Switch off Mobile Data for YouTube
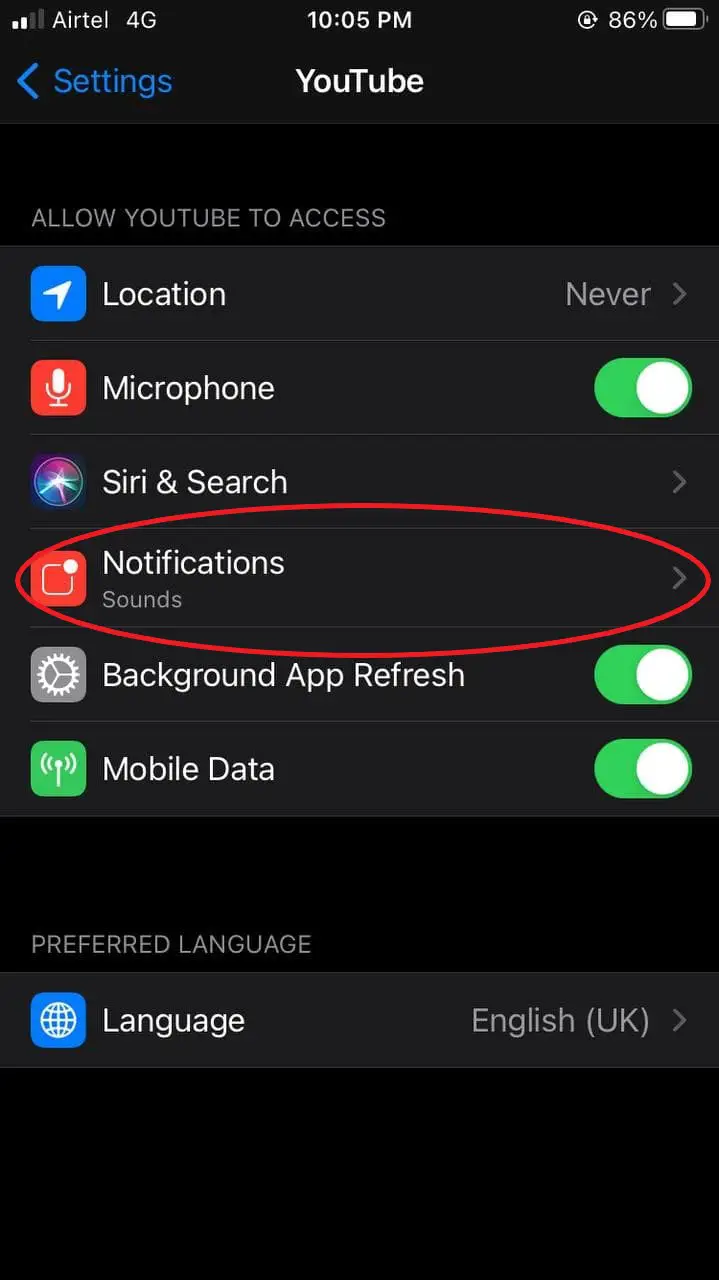The width and height of the screenshot is (719, 1280). (643, 769)
